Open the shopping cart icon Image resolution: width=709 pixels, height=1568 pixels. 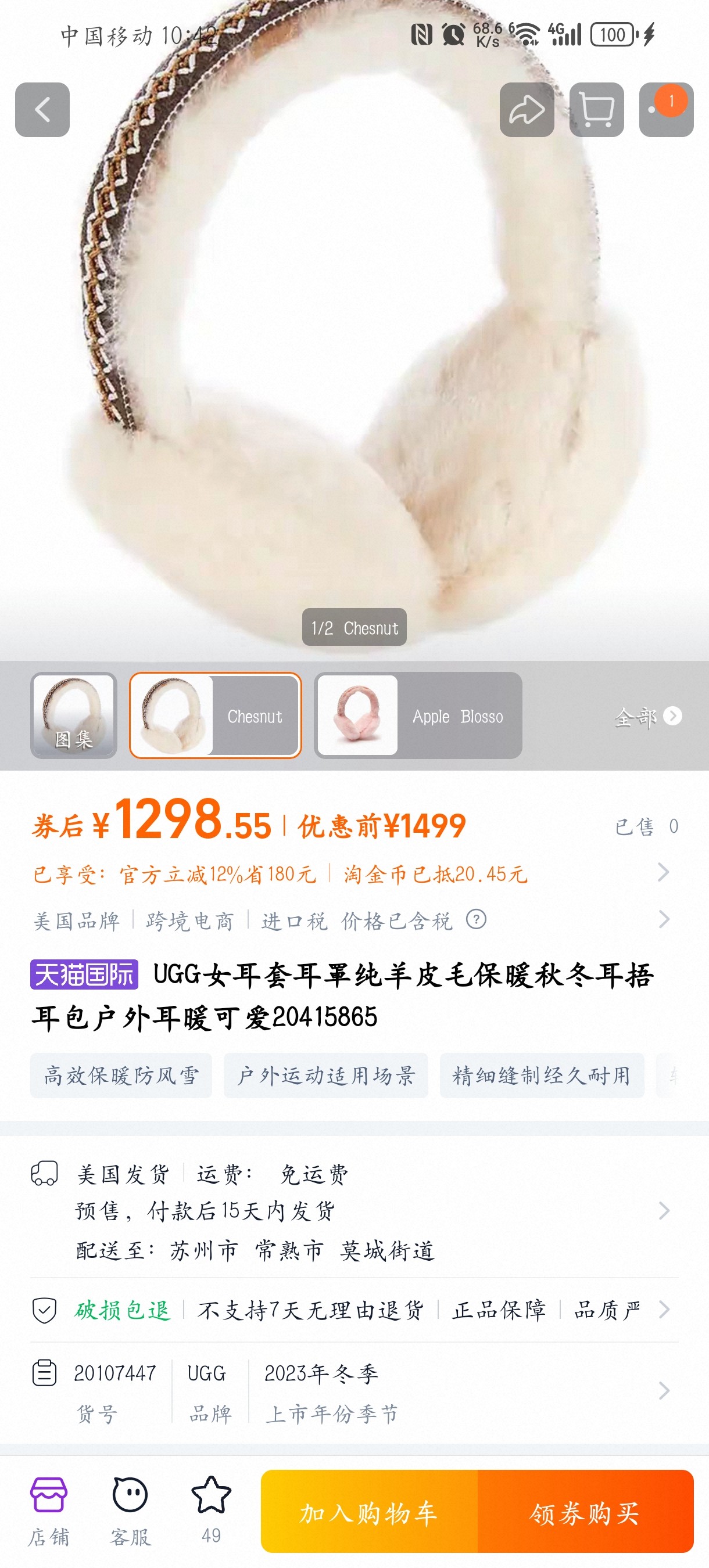coord(596,110)
